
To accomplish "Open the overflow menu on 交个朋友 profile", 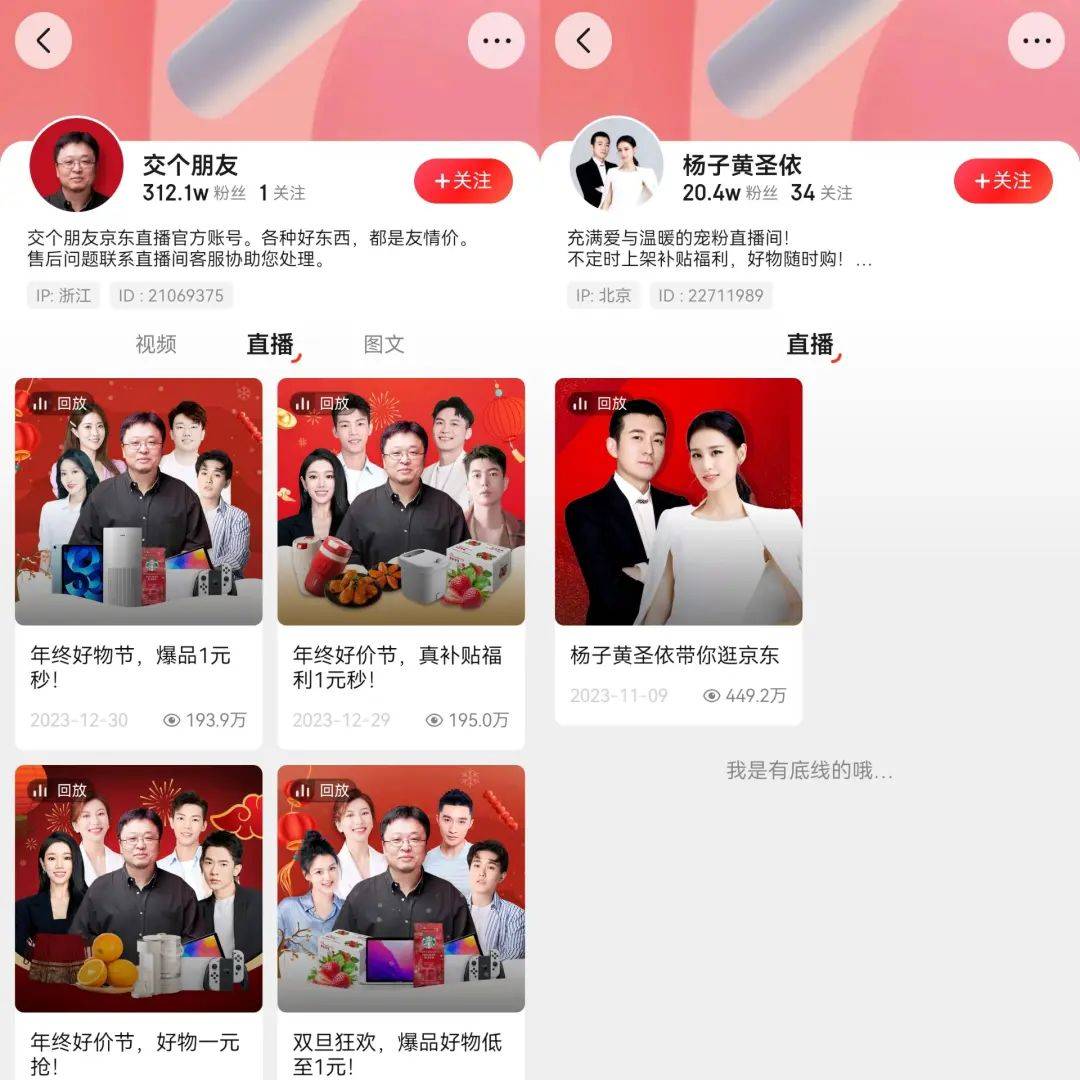I will click(496, 41).
